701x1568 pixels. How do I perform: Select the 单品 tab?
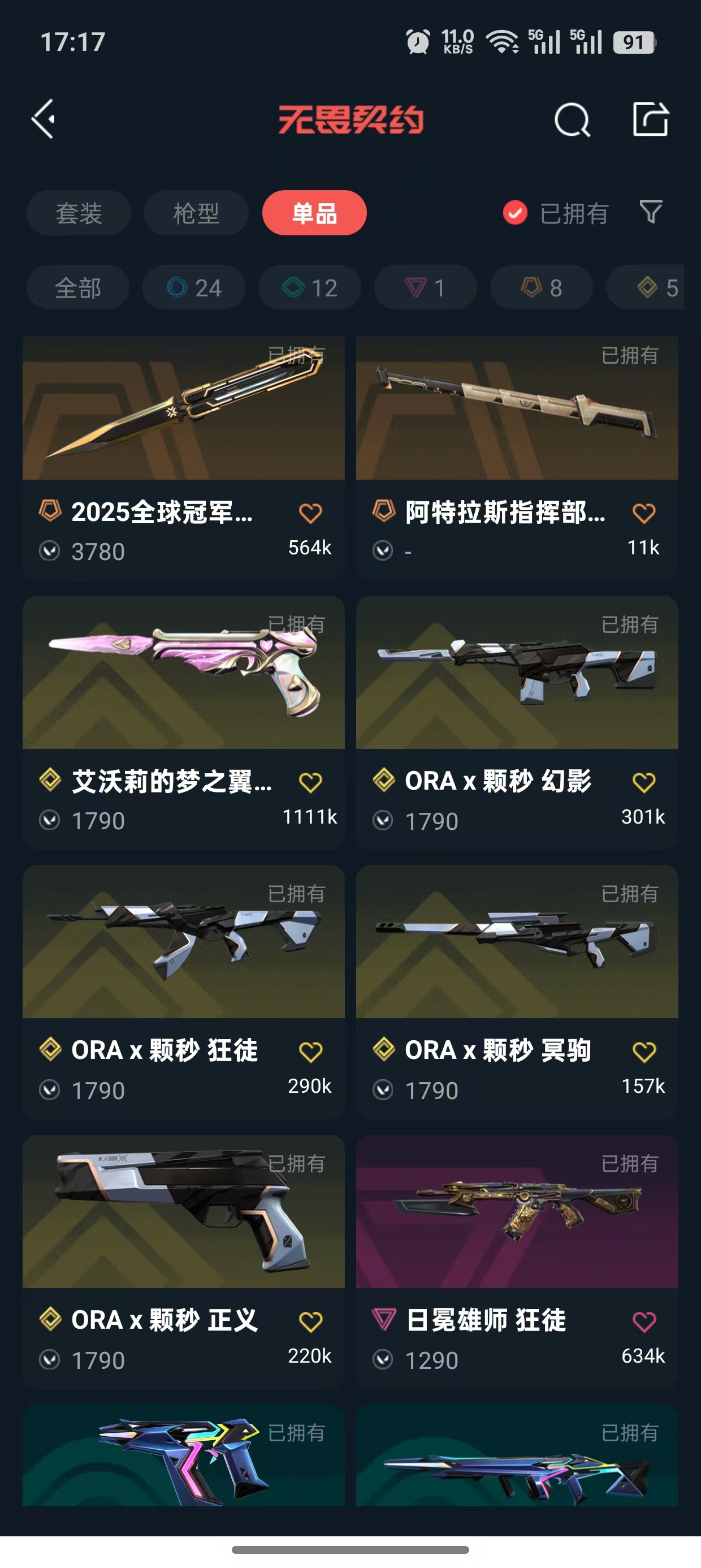[314, 213]
